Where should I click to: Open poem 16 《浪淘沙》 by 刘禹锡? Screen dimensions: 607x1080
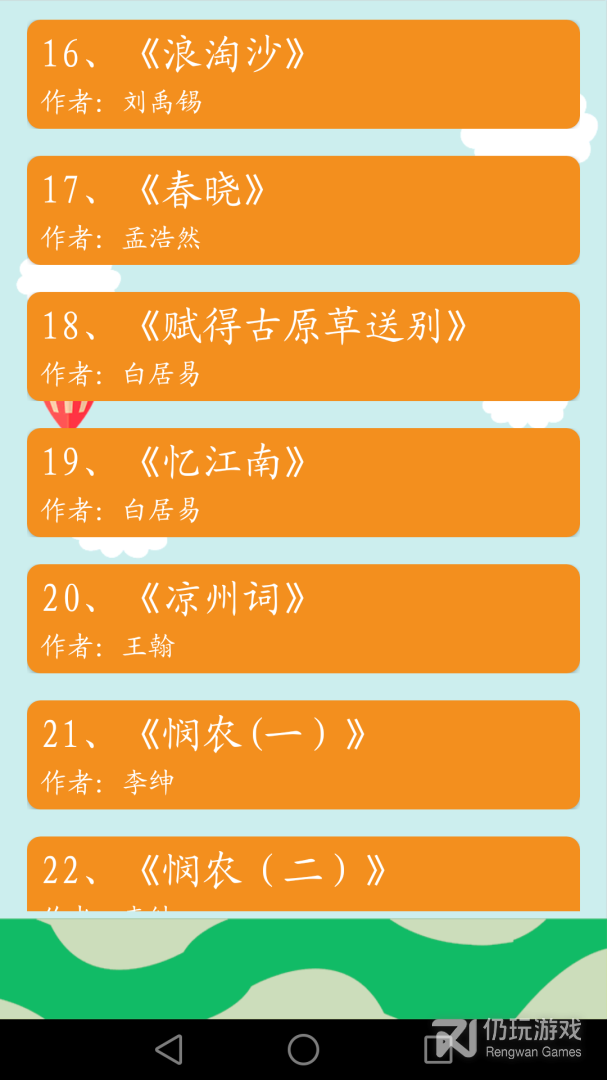[303, 75]
